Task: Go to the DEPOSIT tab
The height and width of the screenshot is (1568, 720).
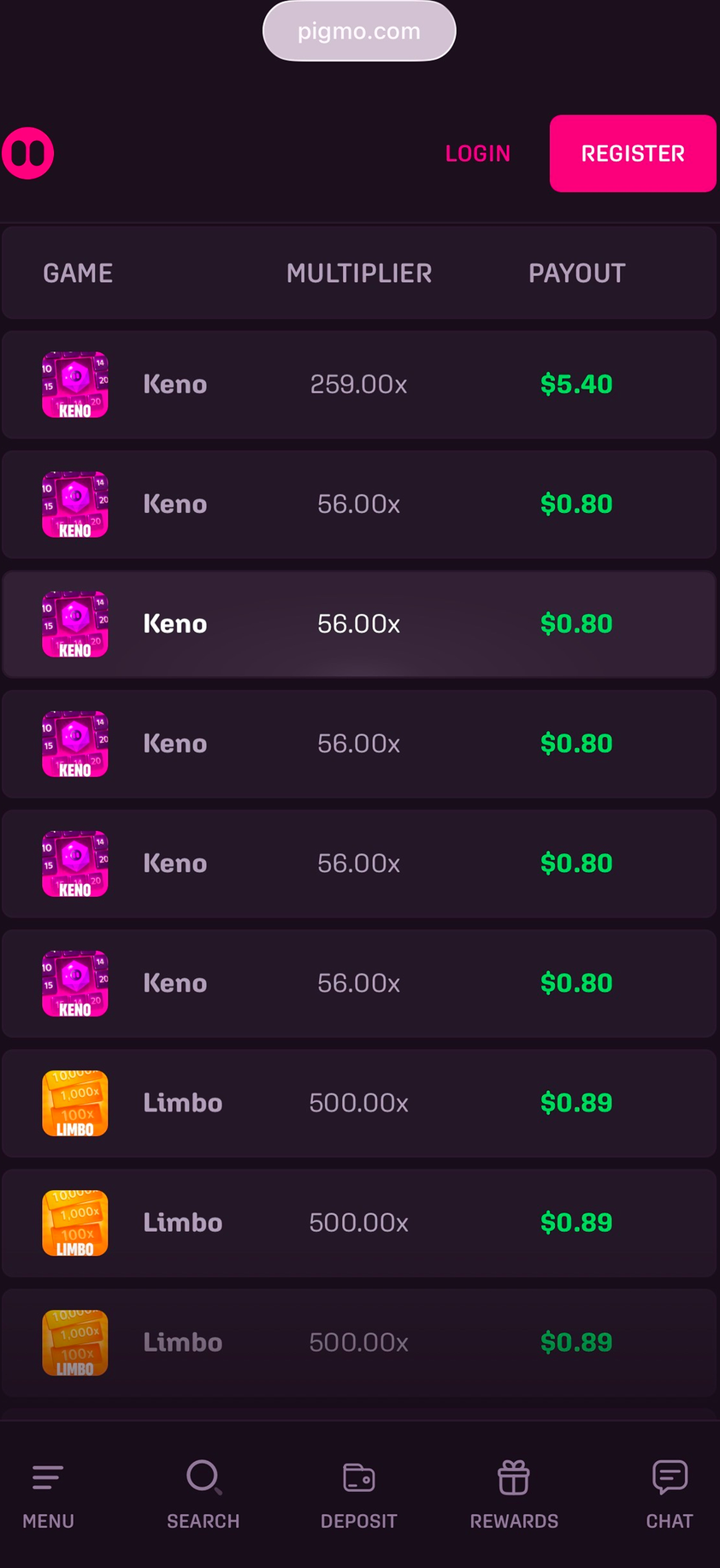Action: point(359,1494)
